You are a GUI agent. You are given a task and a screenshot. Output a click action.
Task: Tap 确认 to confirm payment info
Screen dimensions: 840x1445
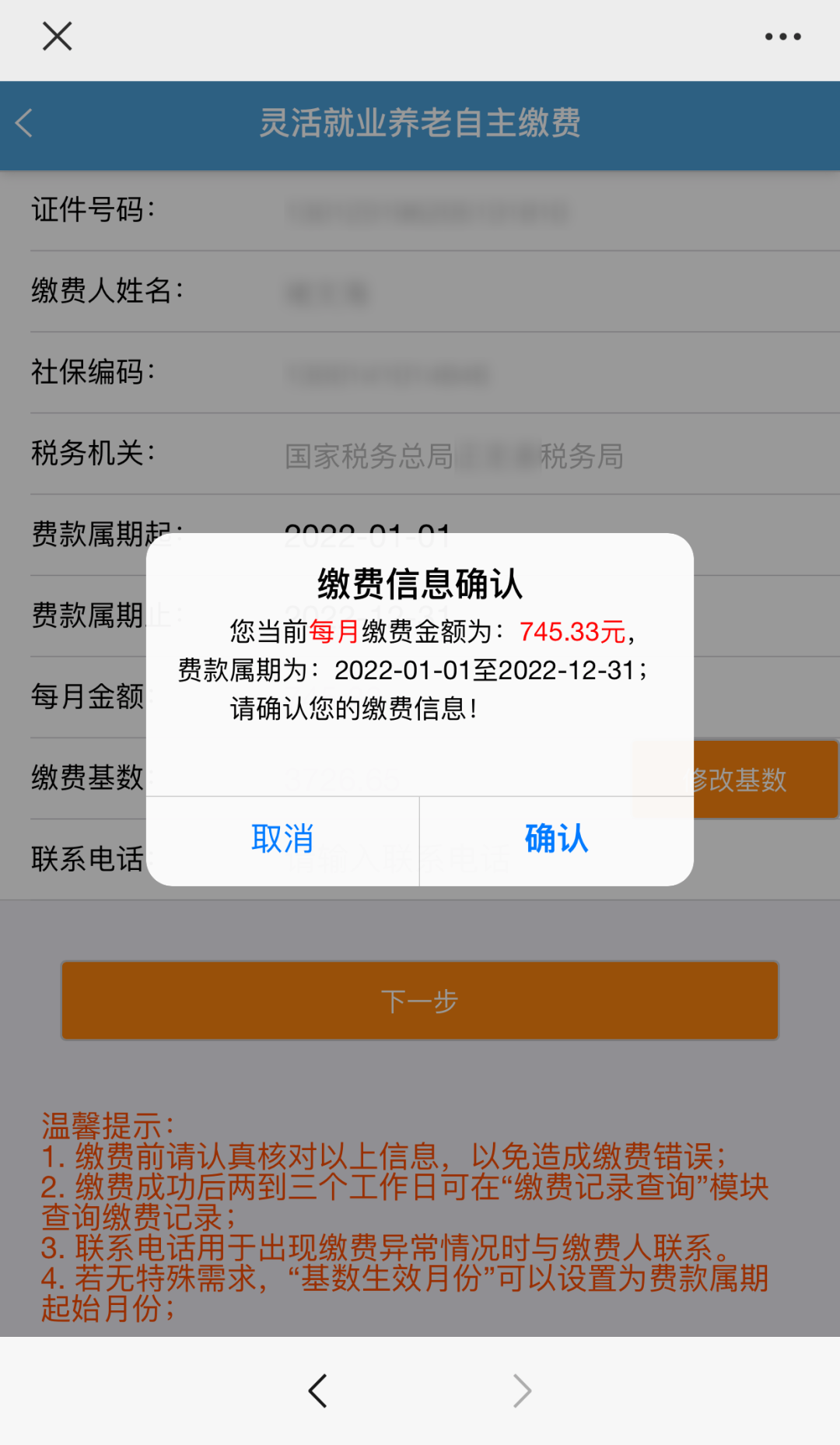pyautogui.click(x=557, y=840)
